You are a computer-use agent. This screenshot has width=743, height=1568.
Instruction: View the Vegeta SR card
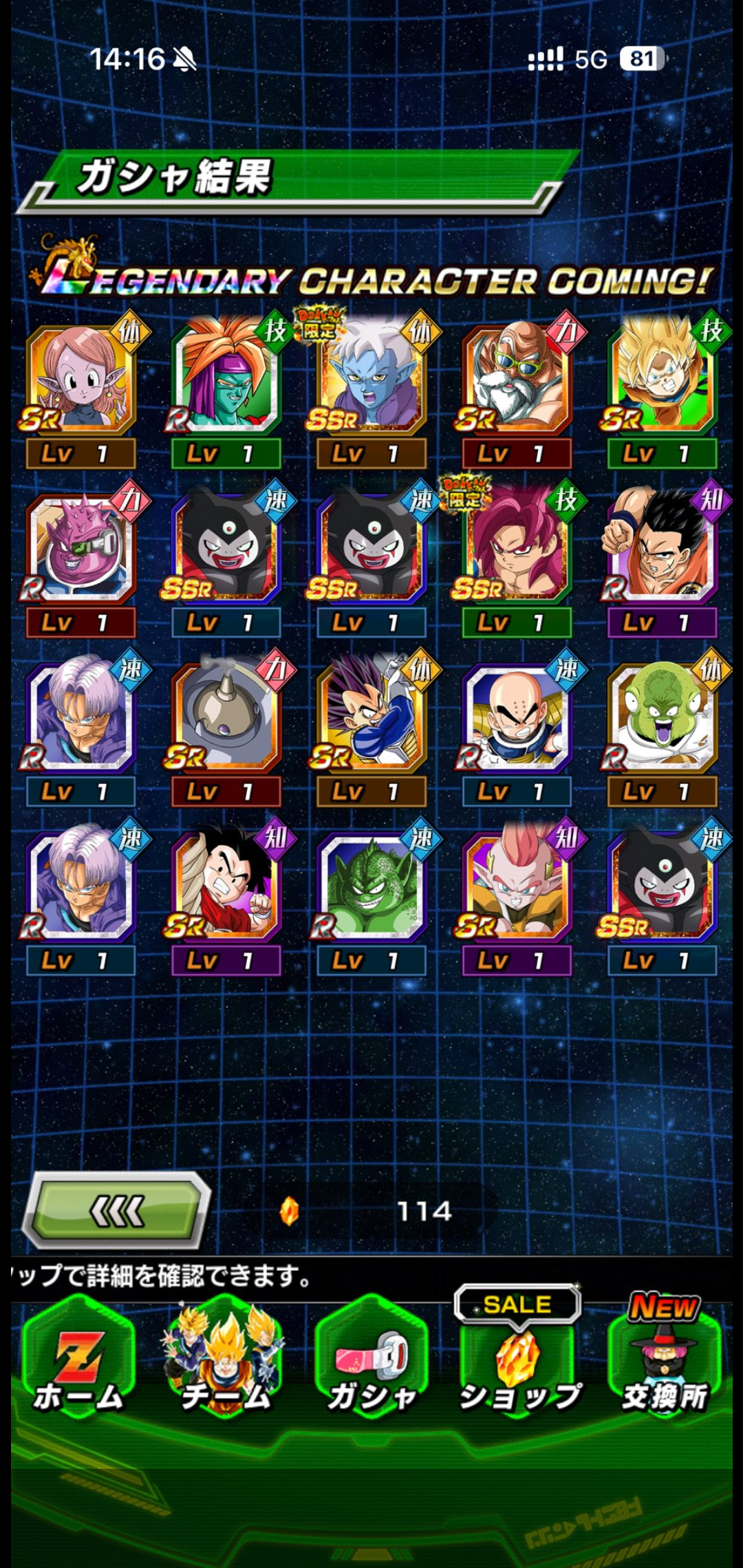tap(371, 719)
